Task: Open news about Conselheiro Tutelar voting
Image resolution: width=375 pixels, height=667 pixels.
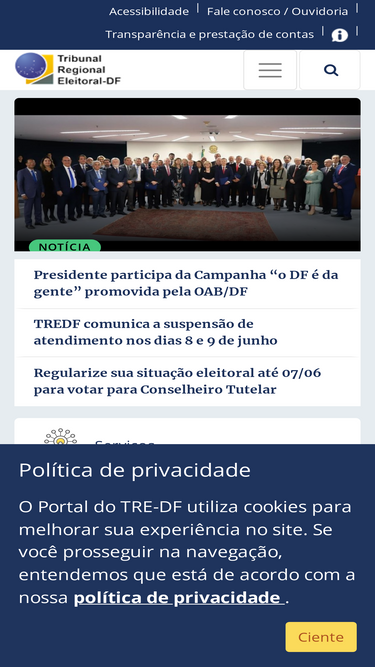Action: 177,381
